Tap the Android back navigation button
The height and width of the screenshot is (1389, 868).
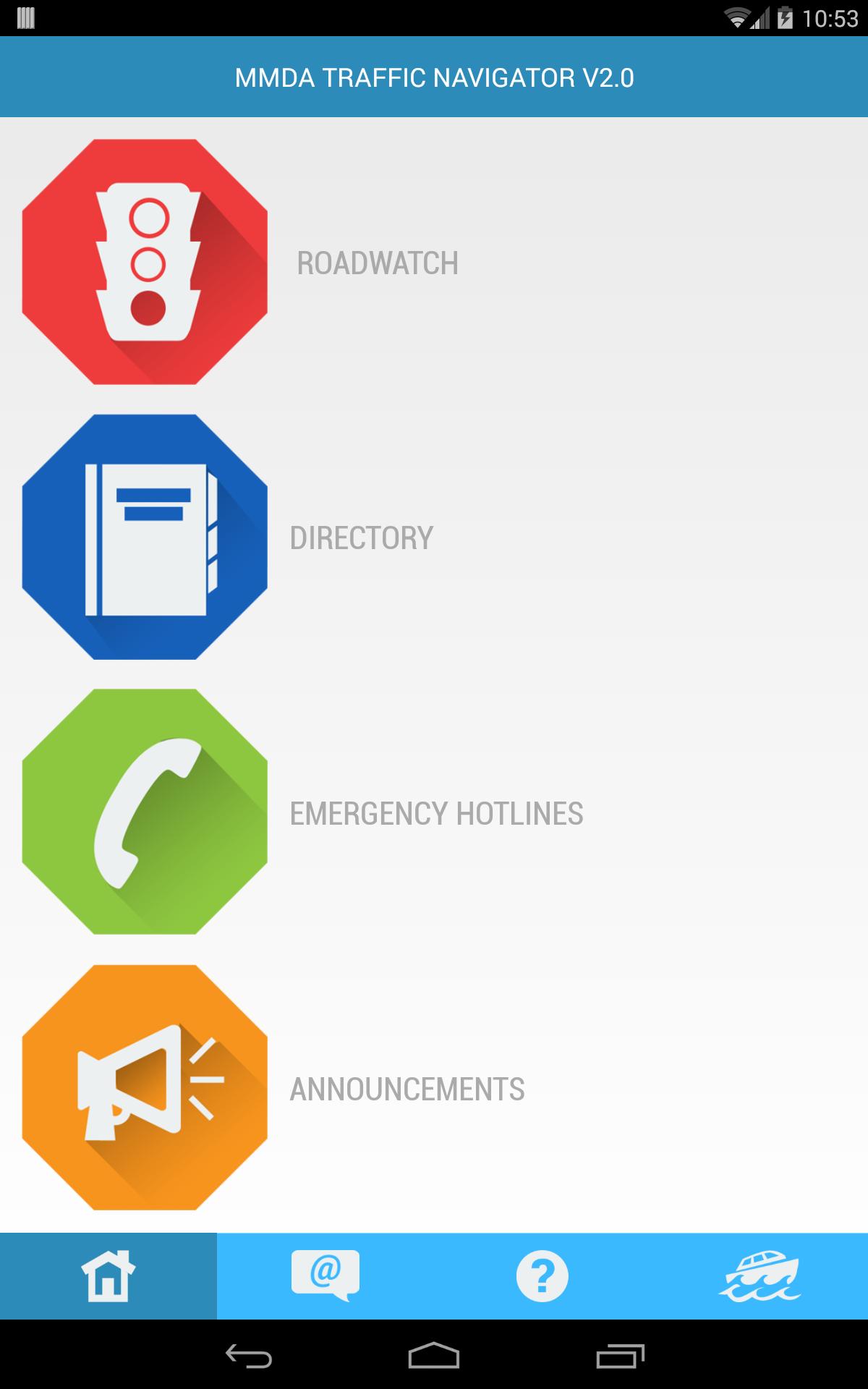pos(246,1354)
